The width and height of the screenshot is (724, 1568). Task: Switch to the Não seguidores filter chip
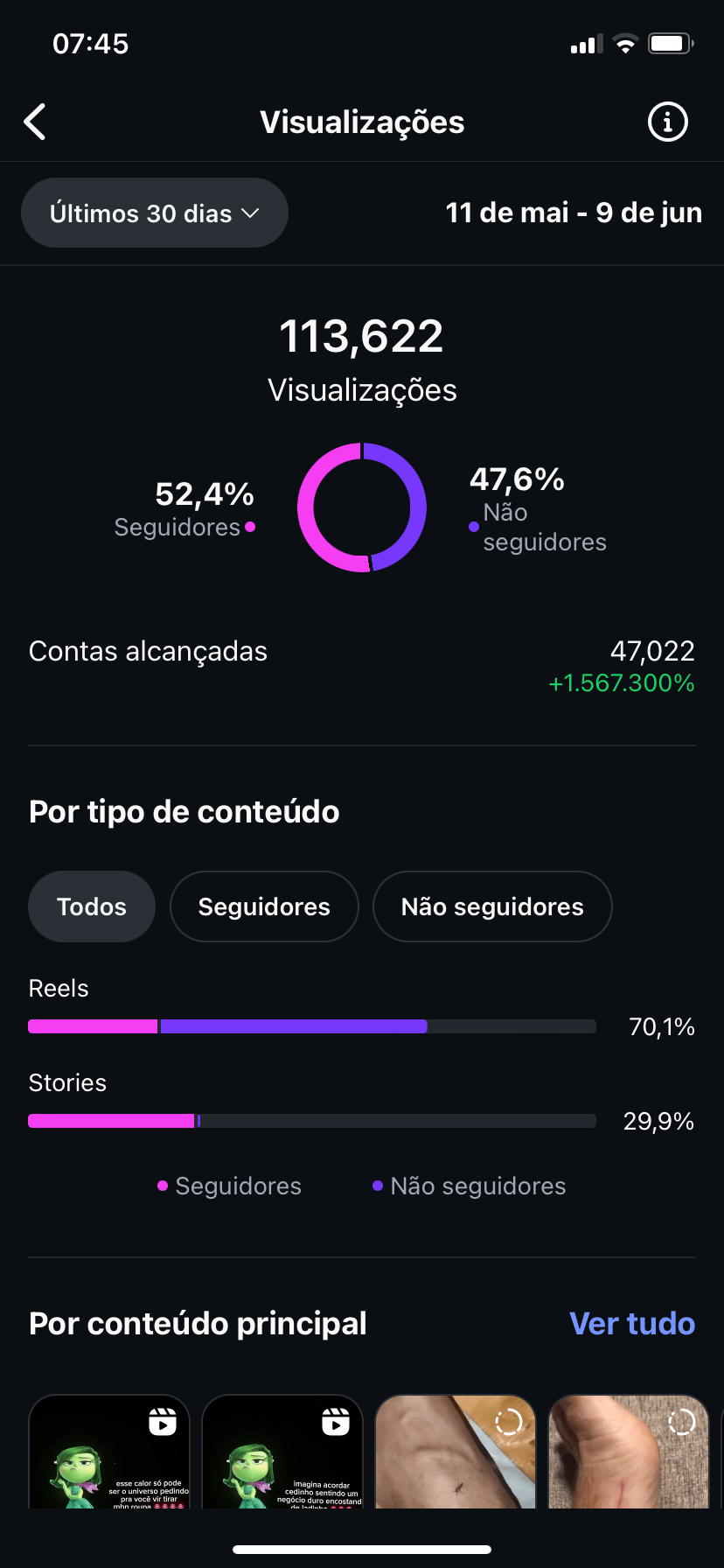(492, 906)
